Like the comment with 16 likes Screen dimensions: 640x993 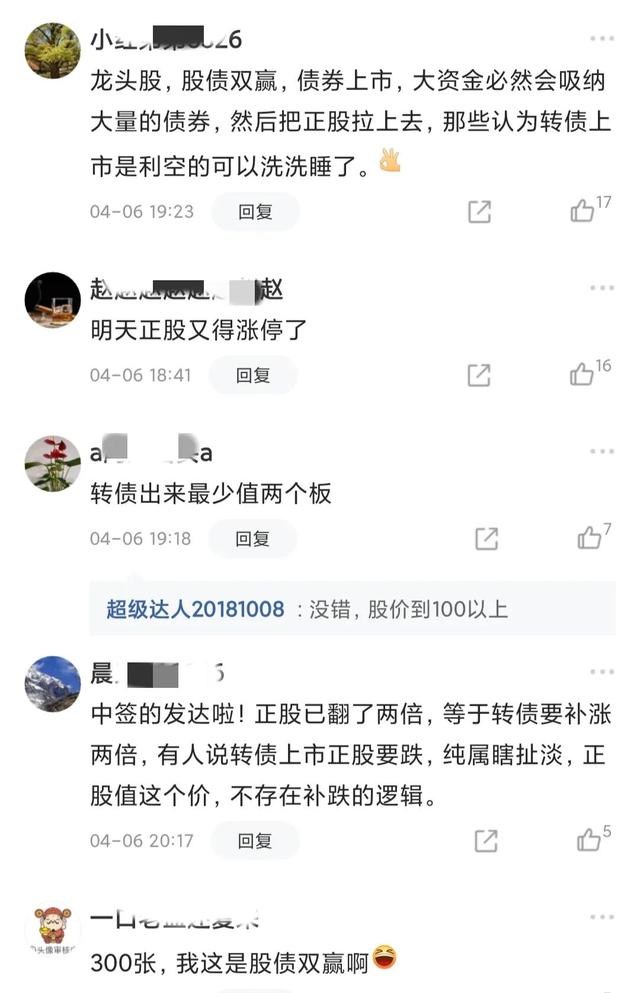[x=582, y=374]
